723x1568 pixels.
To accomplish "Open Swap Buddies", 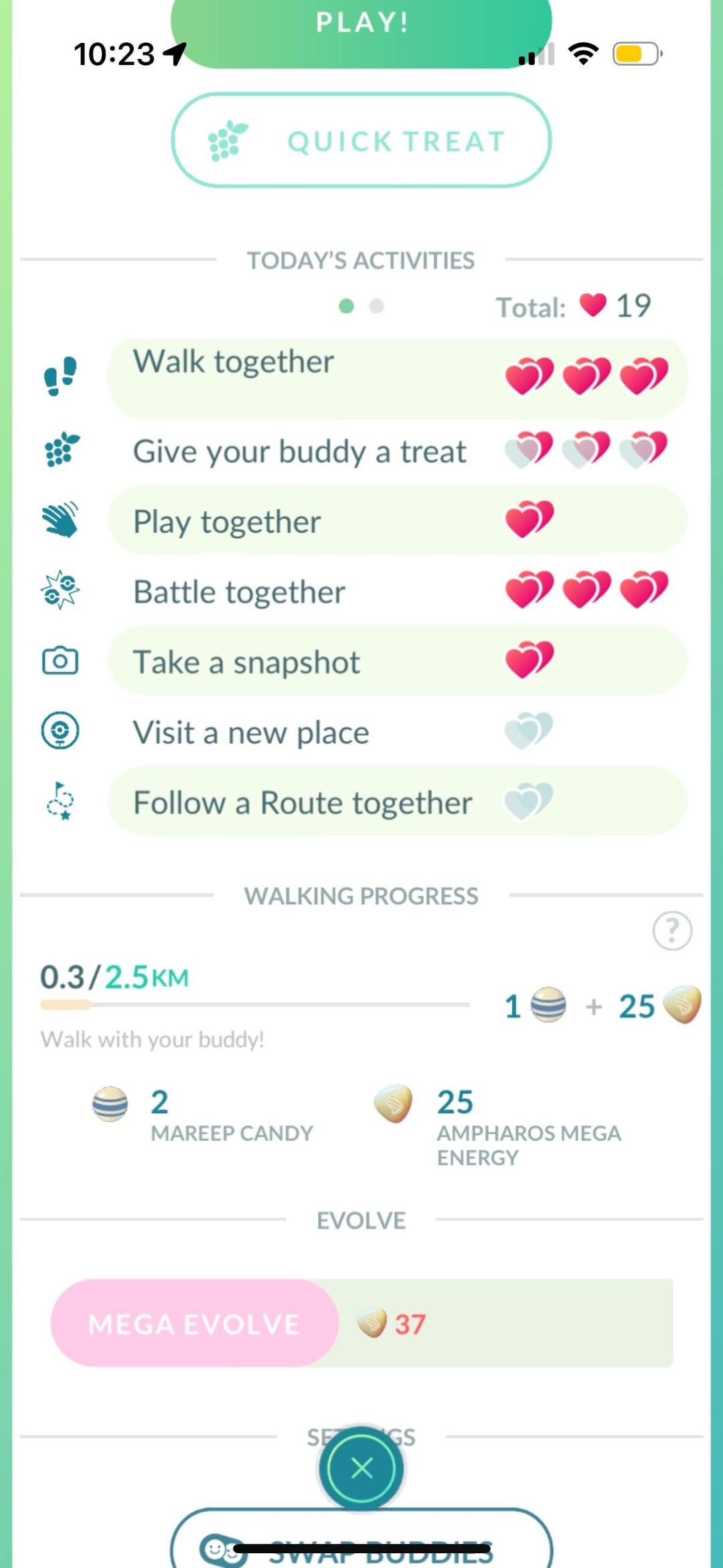I will coord(361,1544).
